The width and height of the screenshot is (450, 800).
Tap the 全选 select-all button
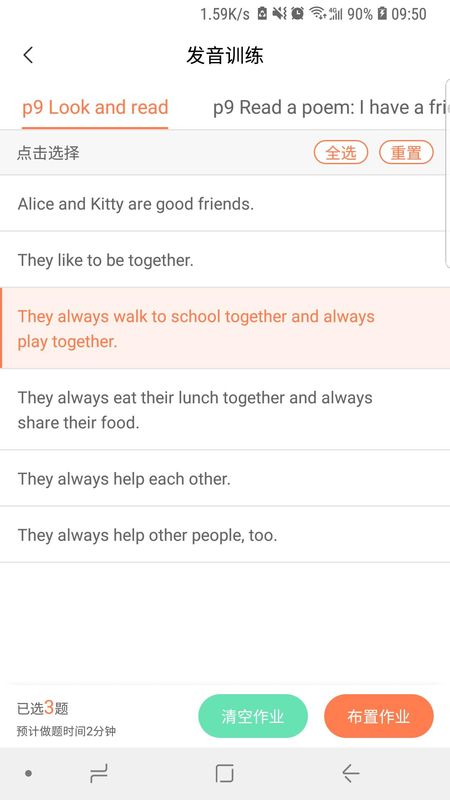pyautogui.click(x=341, y=153)
